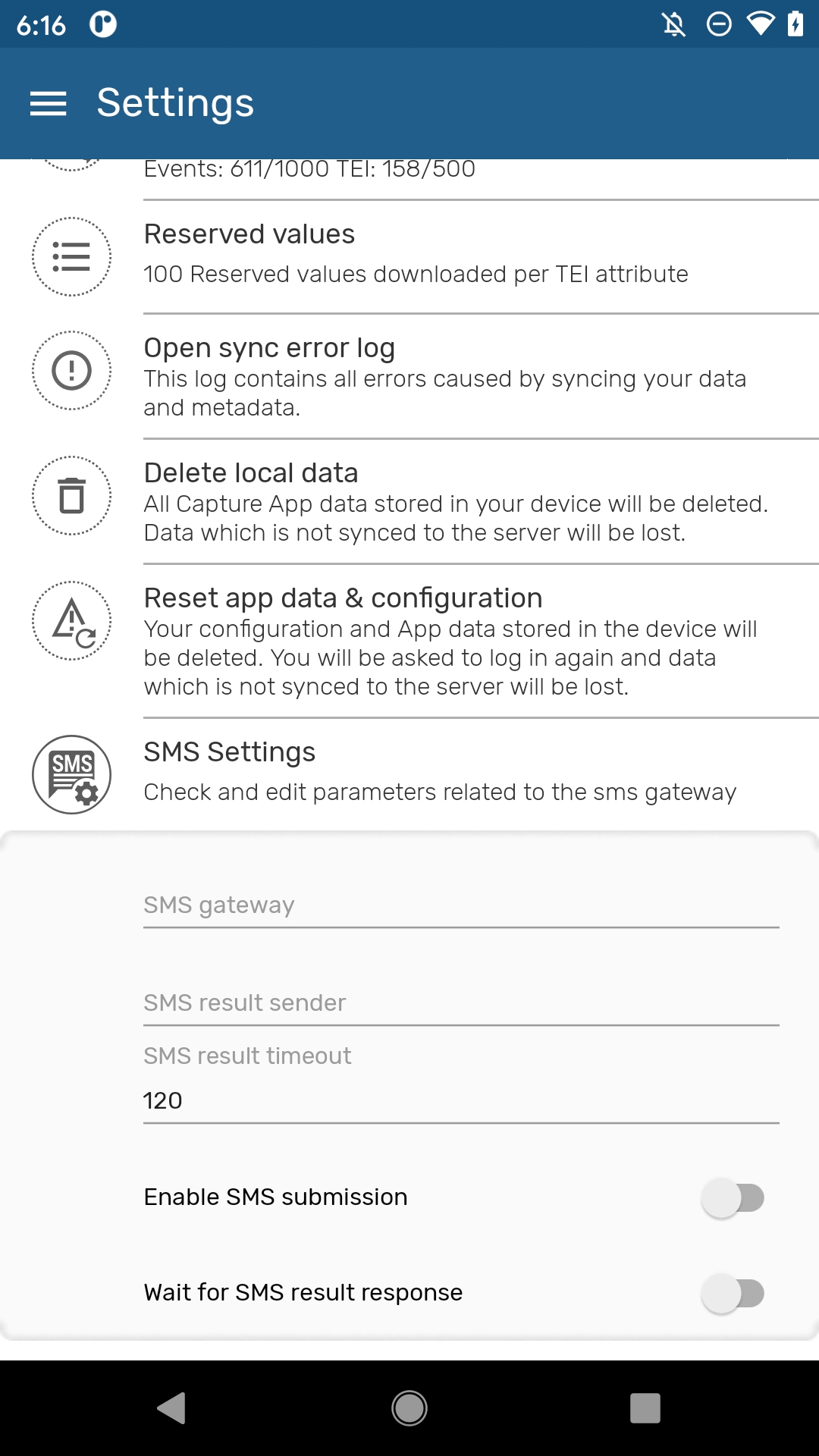This screenshot has height=1456, width=819.
Task: Focus the SMS gateway field
Action: click(461, 905)
